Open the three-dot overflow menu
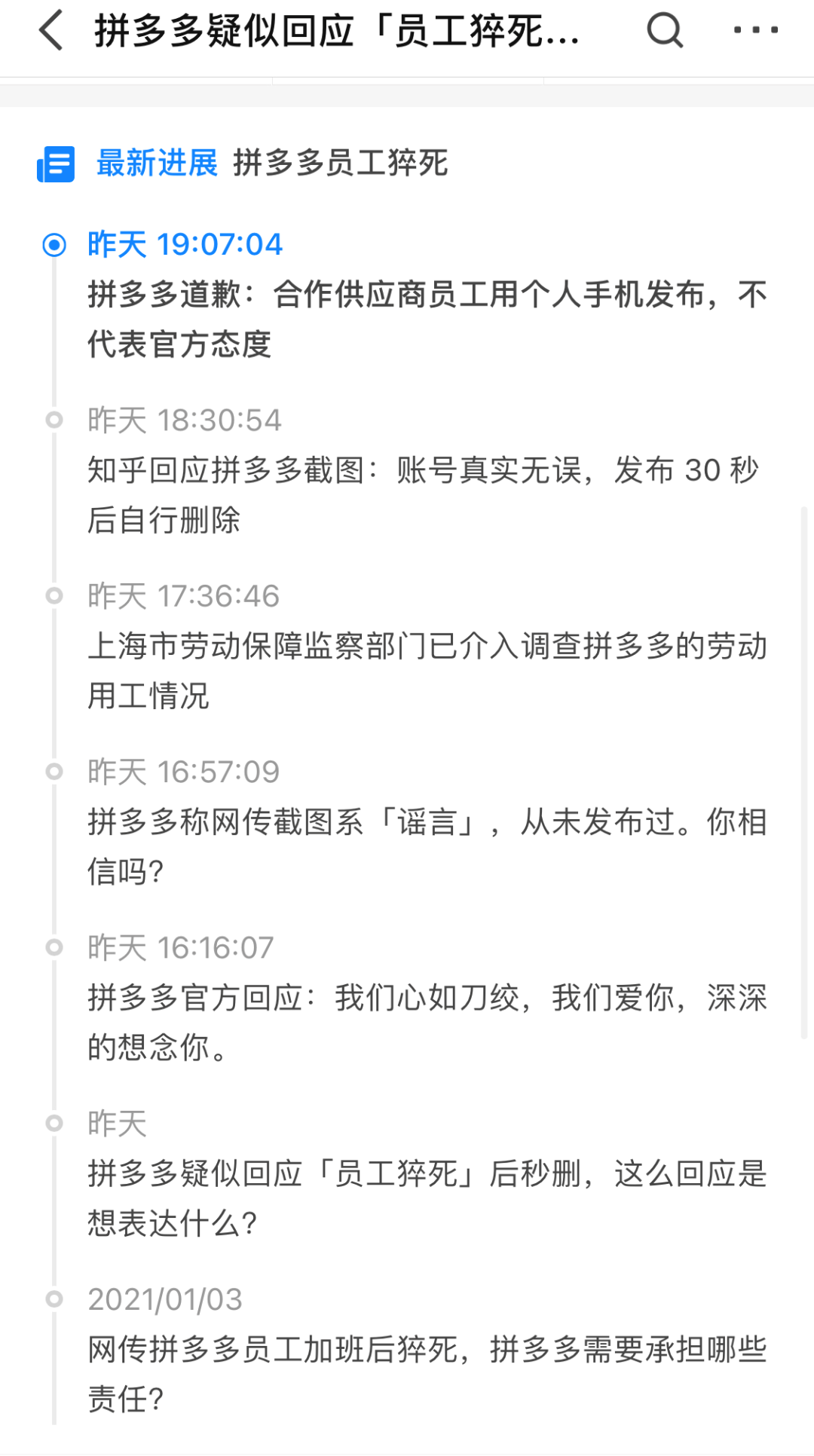814x1456 pixels. pyautogui.click(x=755, y=31)
